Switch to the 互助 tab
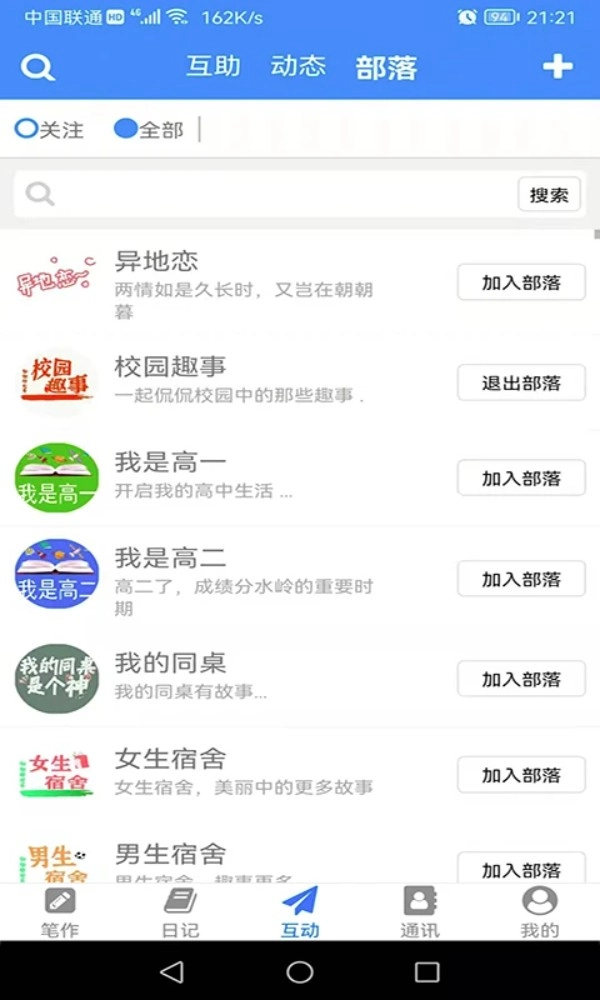Viewport: 600px width, 1000px height. pos(213,67)
